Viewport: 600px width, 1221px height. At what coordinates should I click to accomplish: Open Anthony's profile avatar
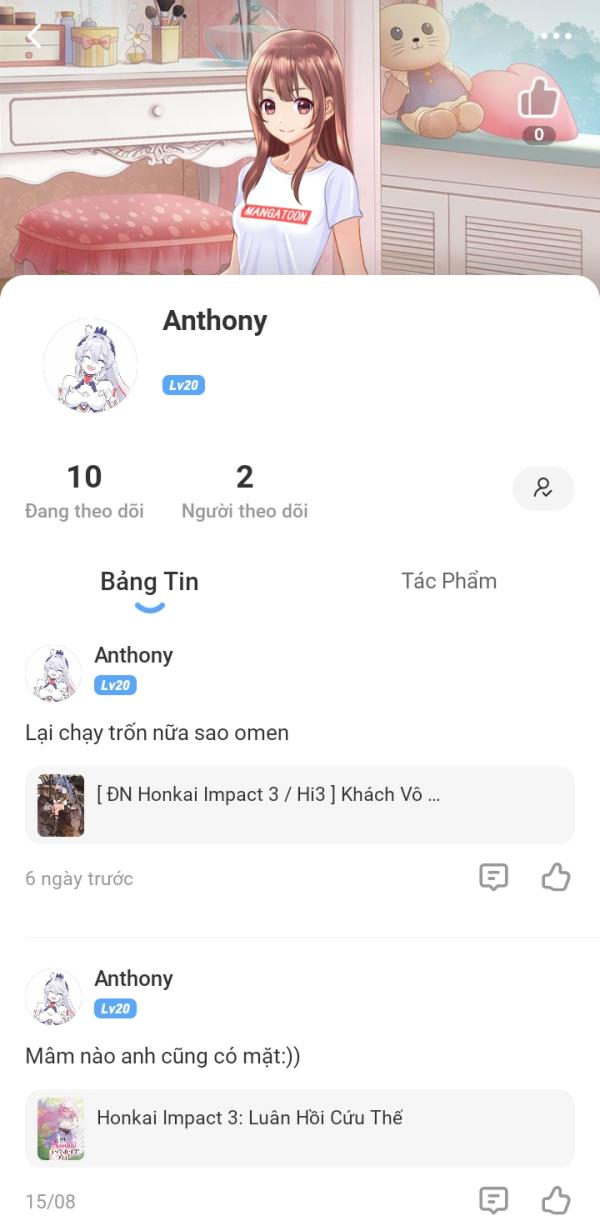[90, 366]
